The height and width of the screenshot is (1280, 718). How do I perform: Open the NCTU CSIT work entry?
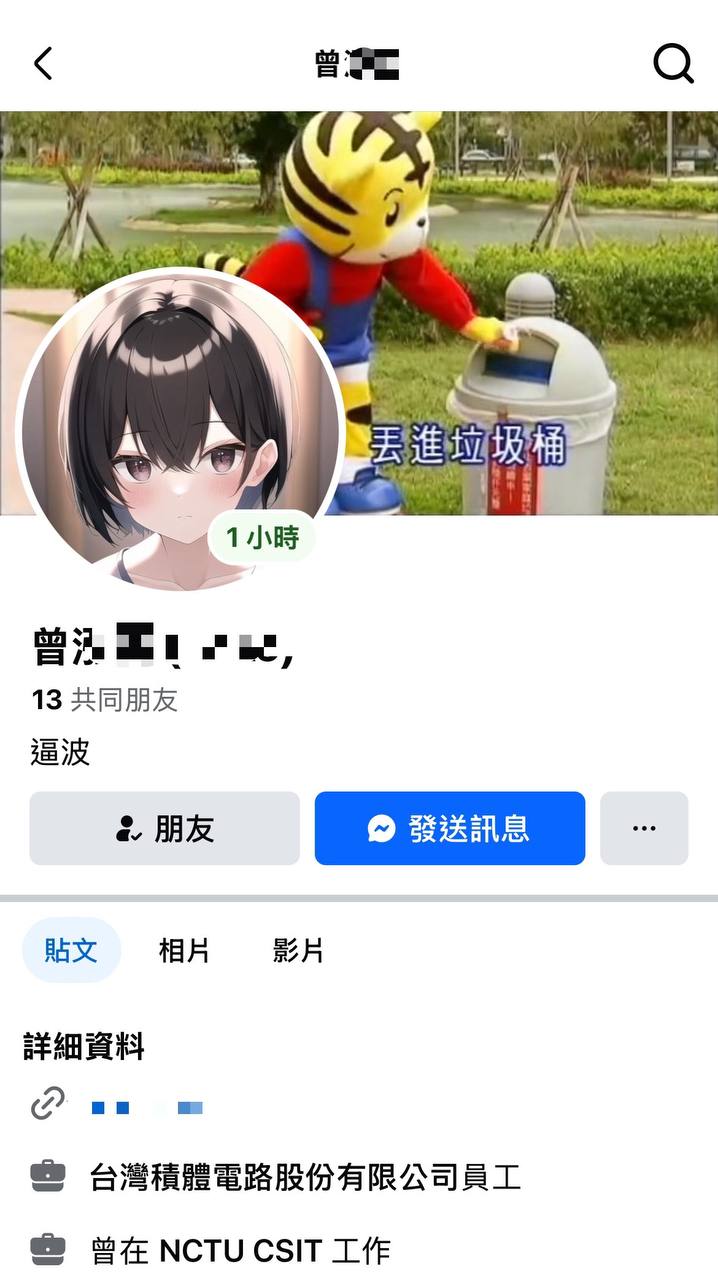coord(240,1249)
